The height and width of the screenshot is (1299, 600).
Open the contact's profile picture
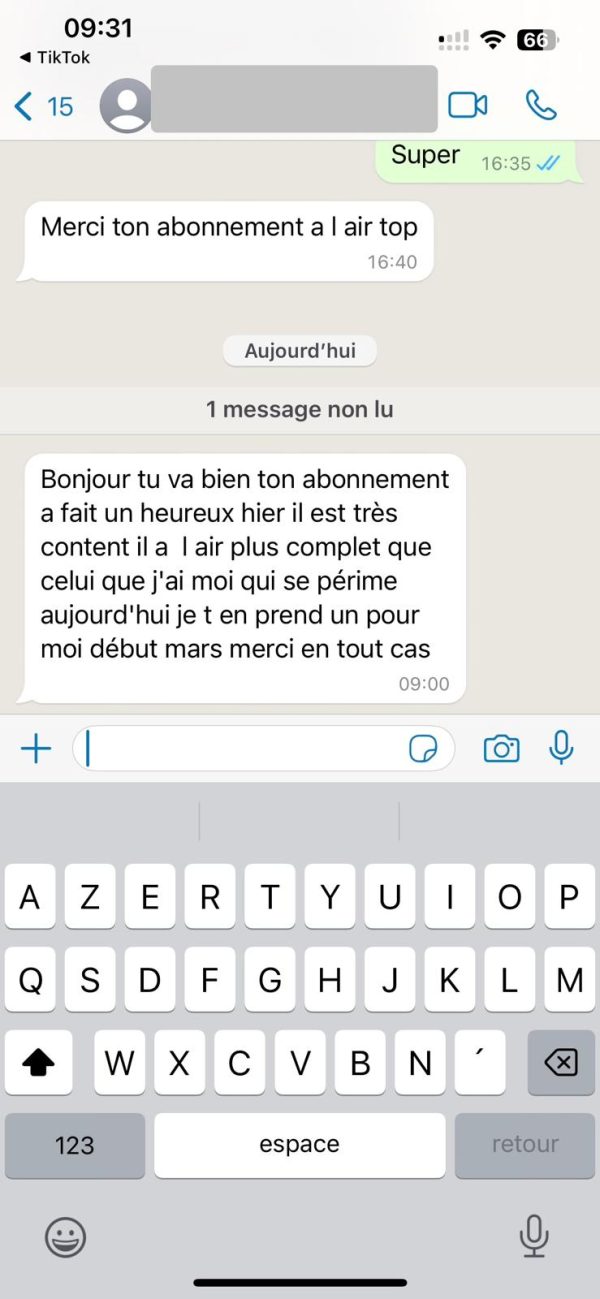pyautogui.click(x=127, y=106)
